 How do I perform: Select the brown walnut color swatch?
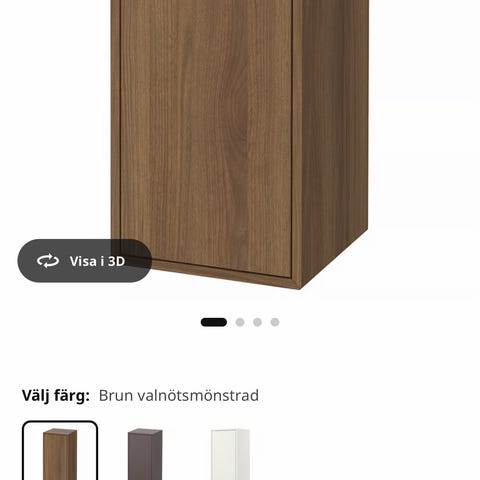[60, 451]
